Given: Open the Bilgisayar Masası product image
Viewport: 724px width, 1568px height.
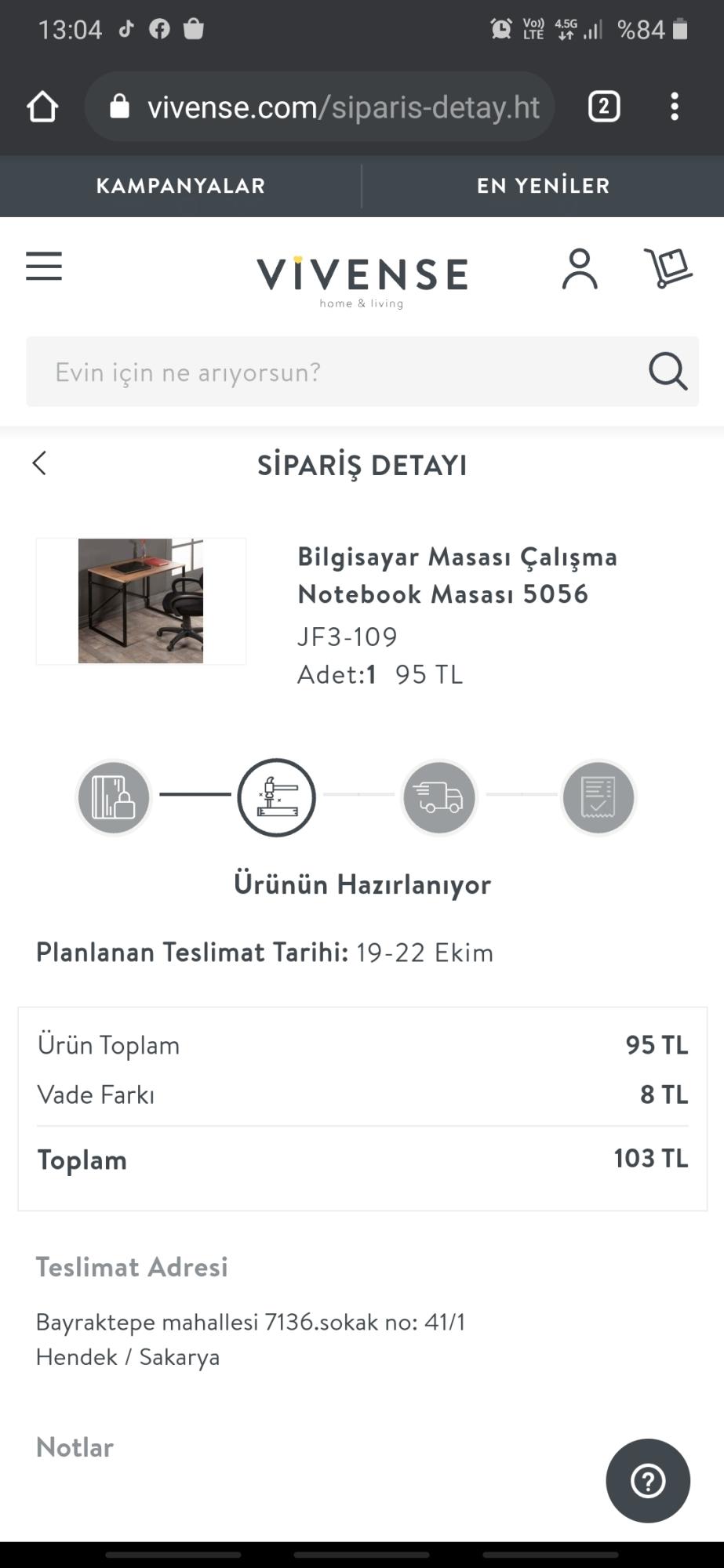Looking at the screenshot, I should 141,601.
